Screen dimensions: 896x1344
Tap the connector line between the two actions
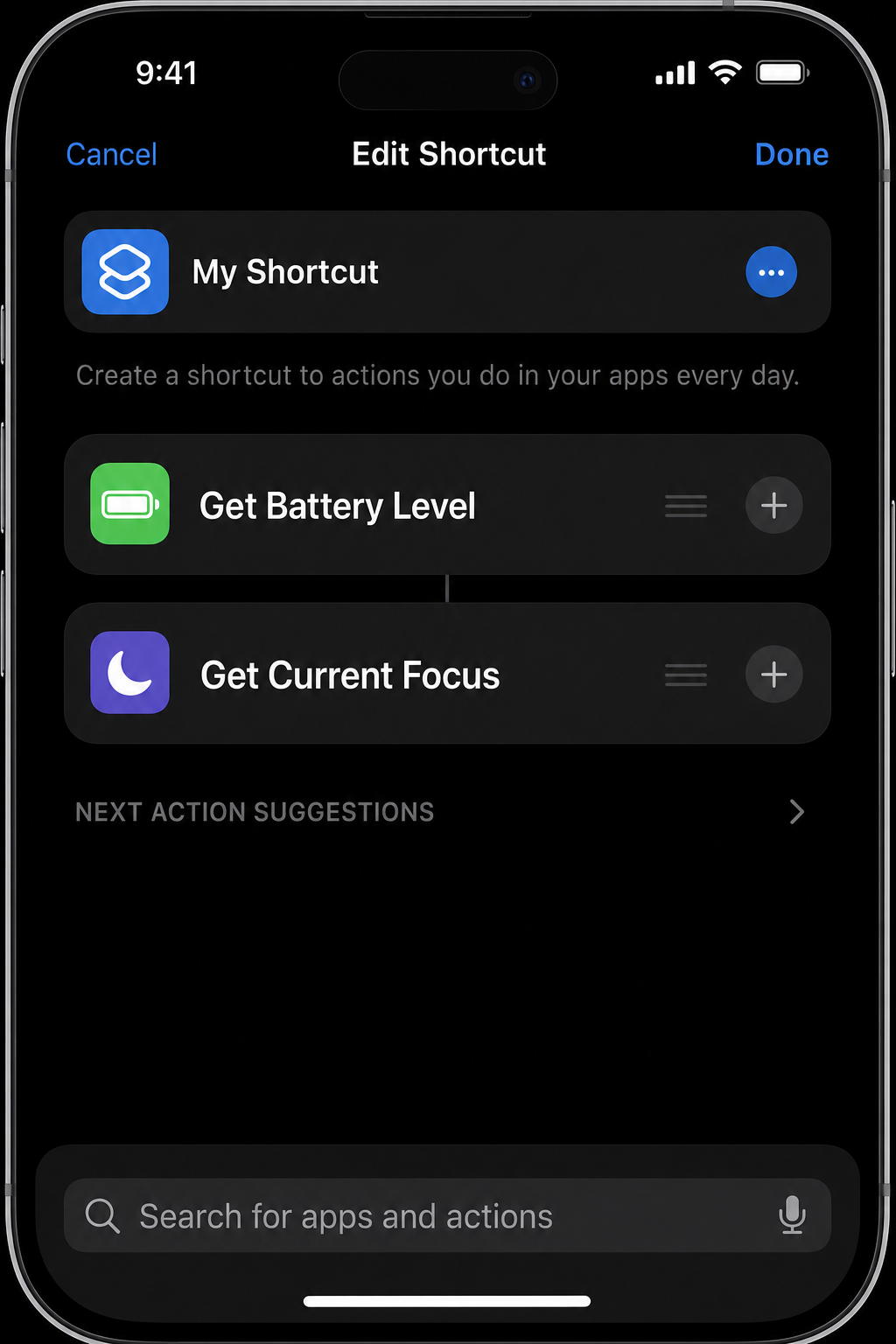pyautogui.click(x=447, y=588)
